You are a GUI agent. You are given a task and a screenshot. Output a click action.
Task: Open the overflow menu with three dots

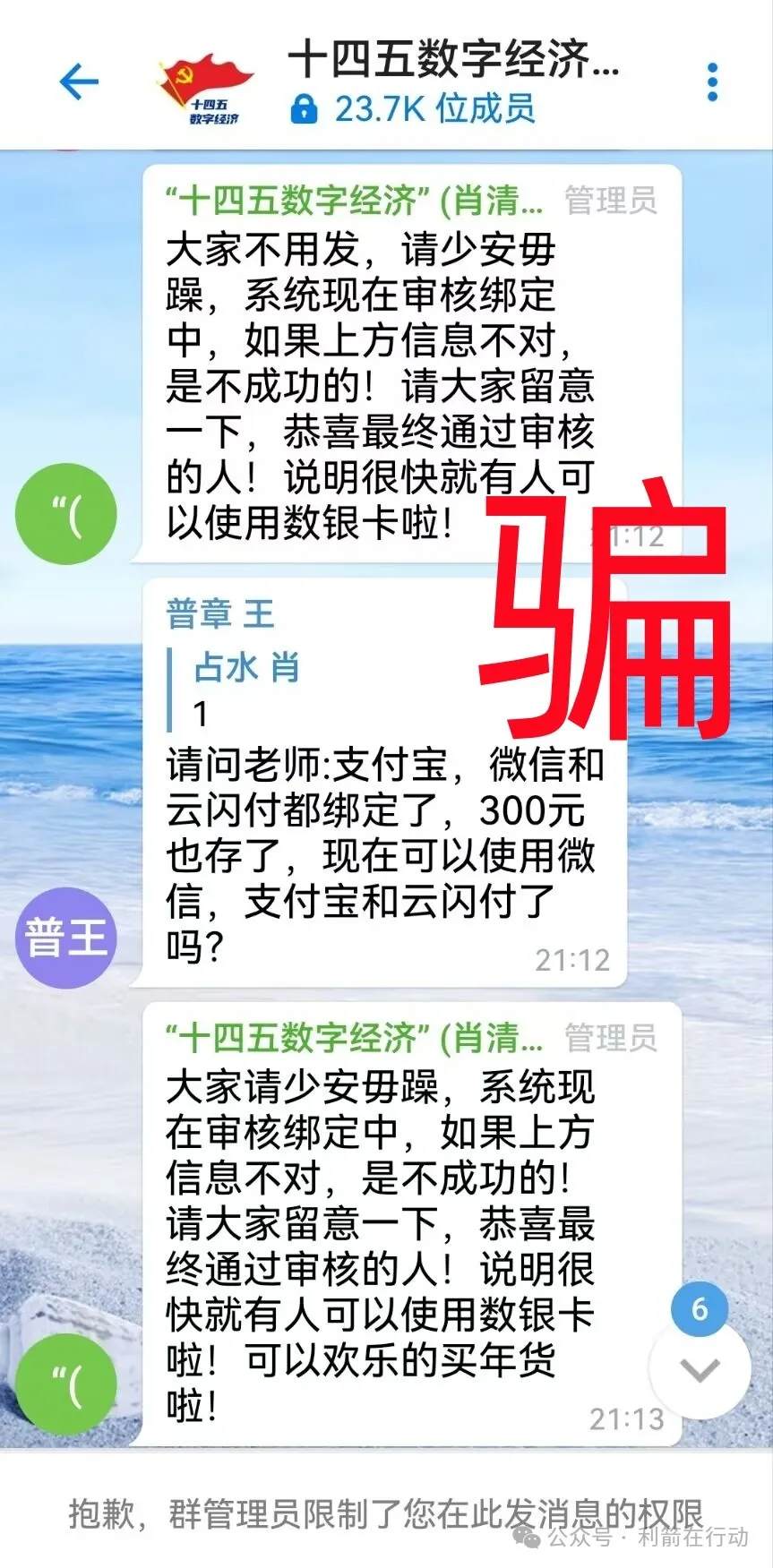click(x=712, y=82)
